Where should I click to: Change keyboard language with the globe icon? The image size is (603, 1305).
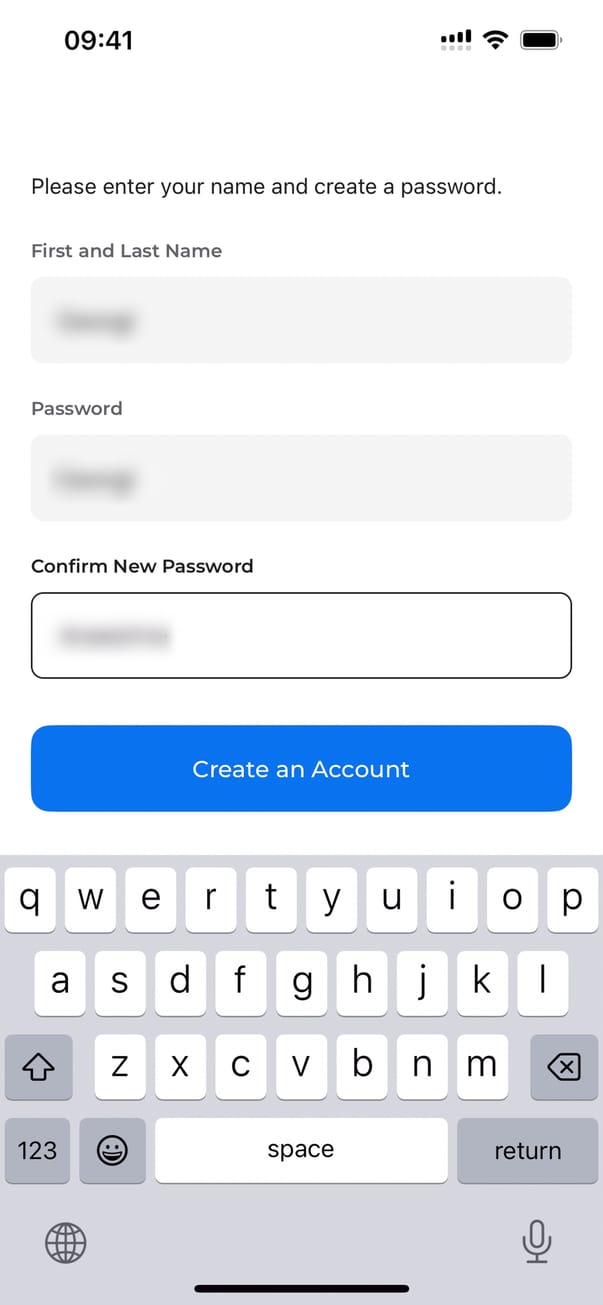pos(66,1243)
